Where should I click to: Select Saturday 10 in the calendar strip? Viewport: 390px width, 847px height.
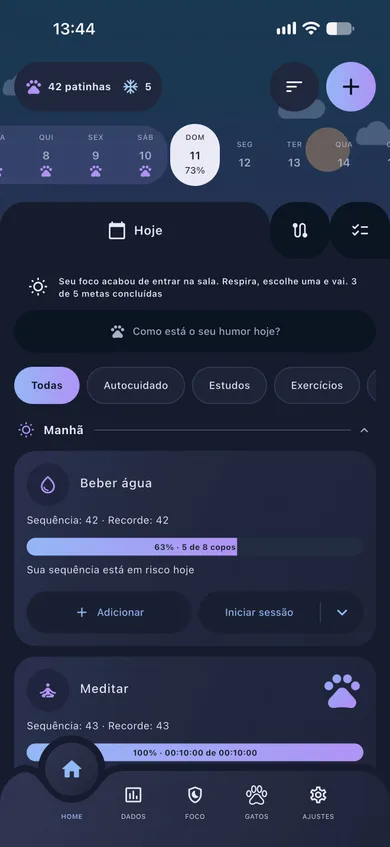click(x=145, y=156)
